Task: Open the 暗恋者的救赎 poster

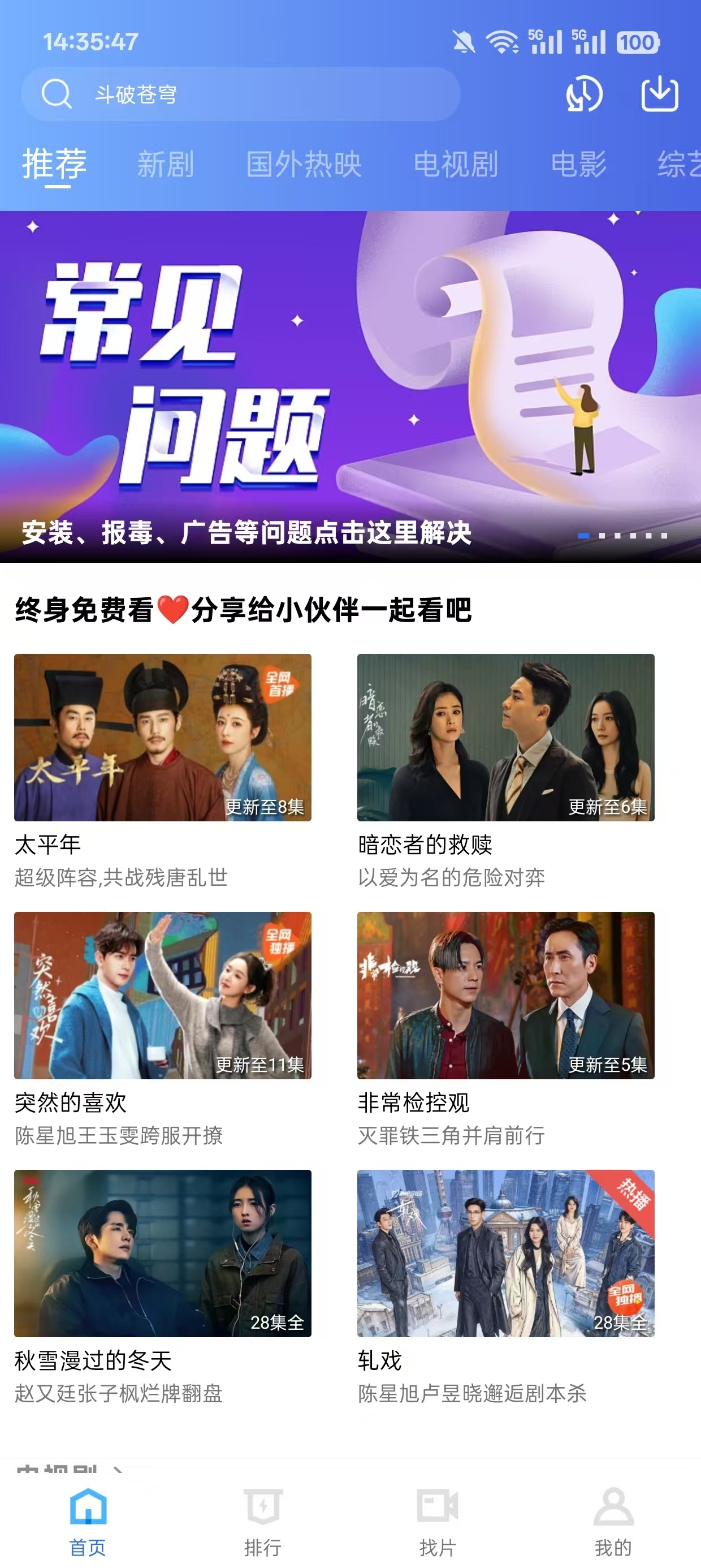Action: [x=504, y=738]
